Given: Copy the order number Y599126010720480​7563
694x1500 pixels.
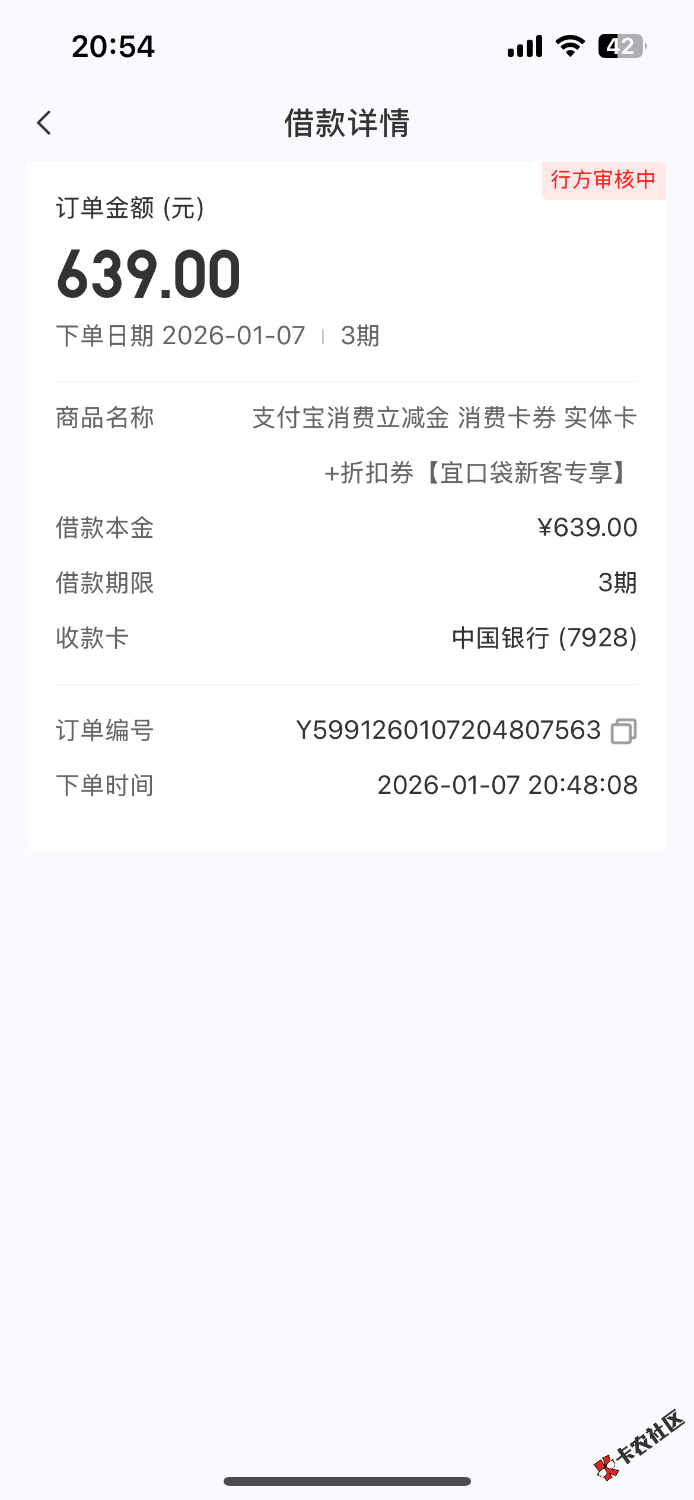Looking at the screenshot, I should (x=623, y=731).
